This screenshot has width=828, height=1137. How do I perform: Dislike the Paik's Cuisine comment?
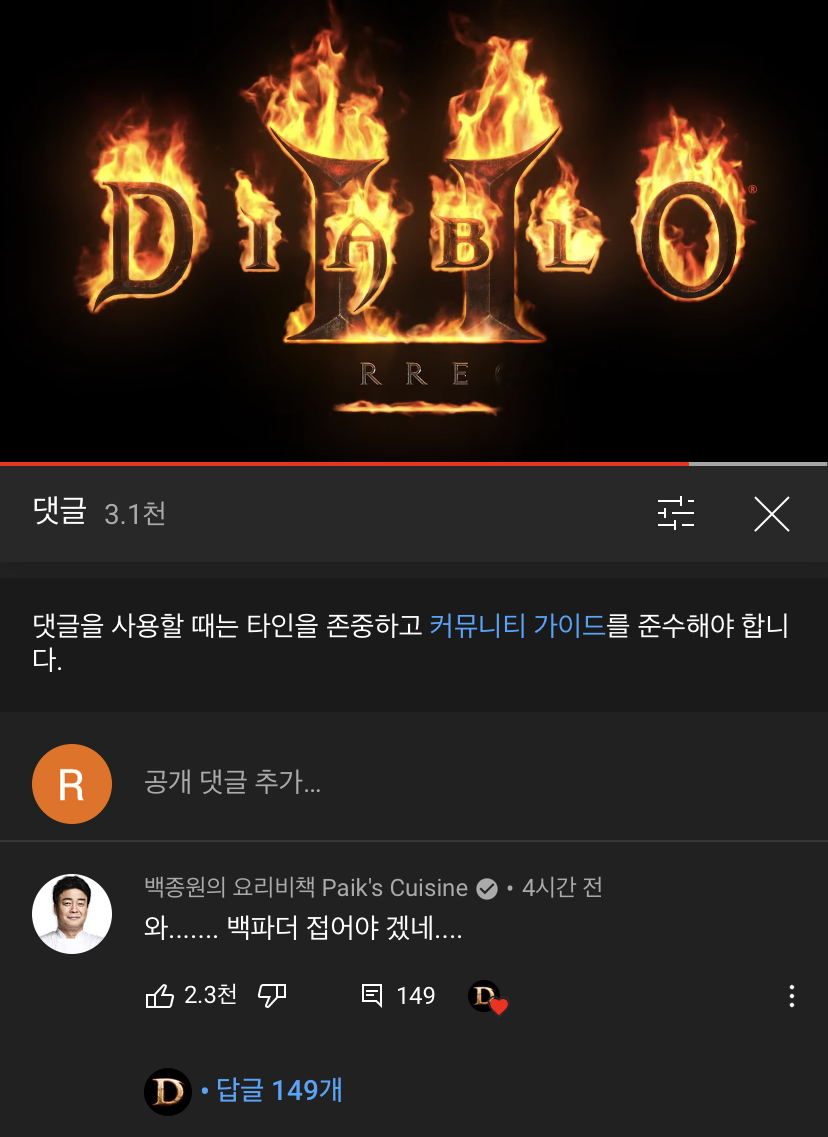(273, 995)
